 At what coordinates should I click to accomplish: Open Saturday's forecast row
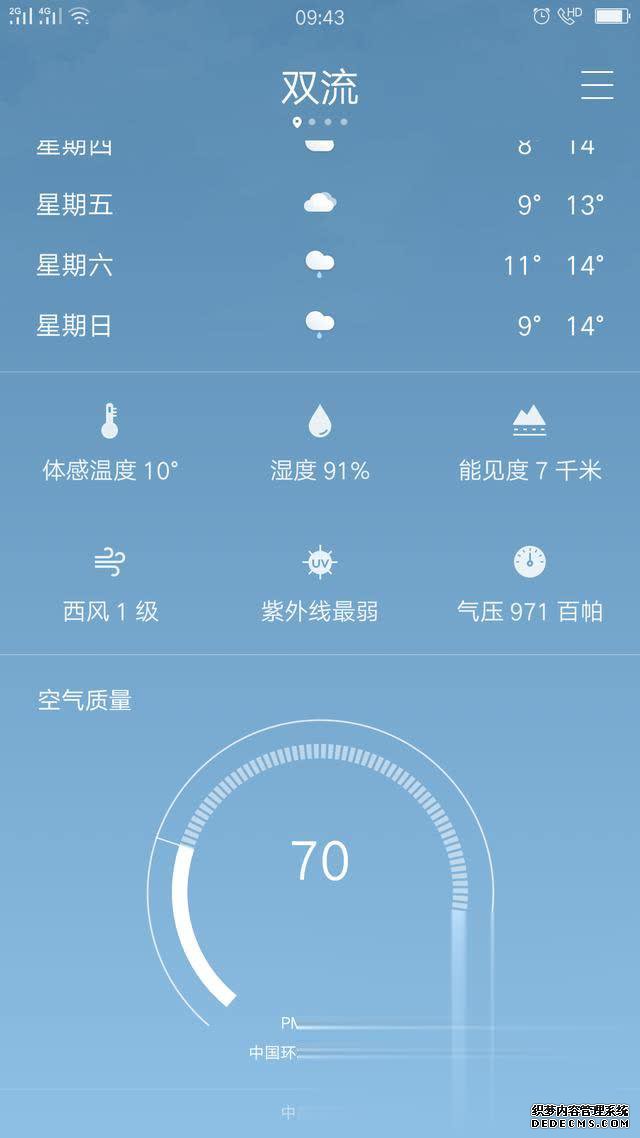[x=320, y=265]
